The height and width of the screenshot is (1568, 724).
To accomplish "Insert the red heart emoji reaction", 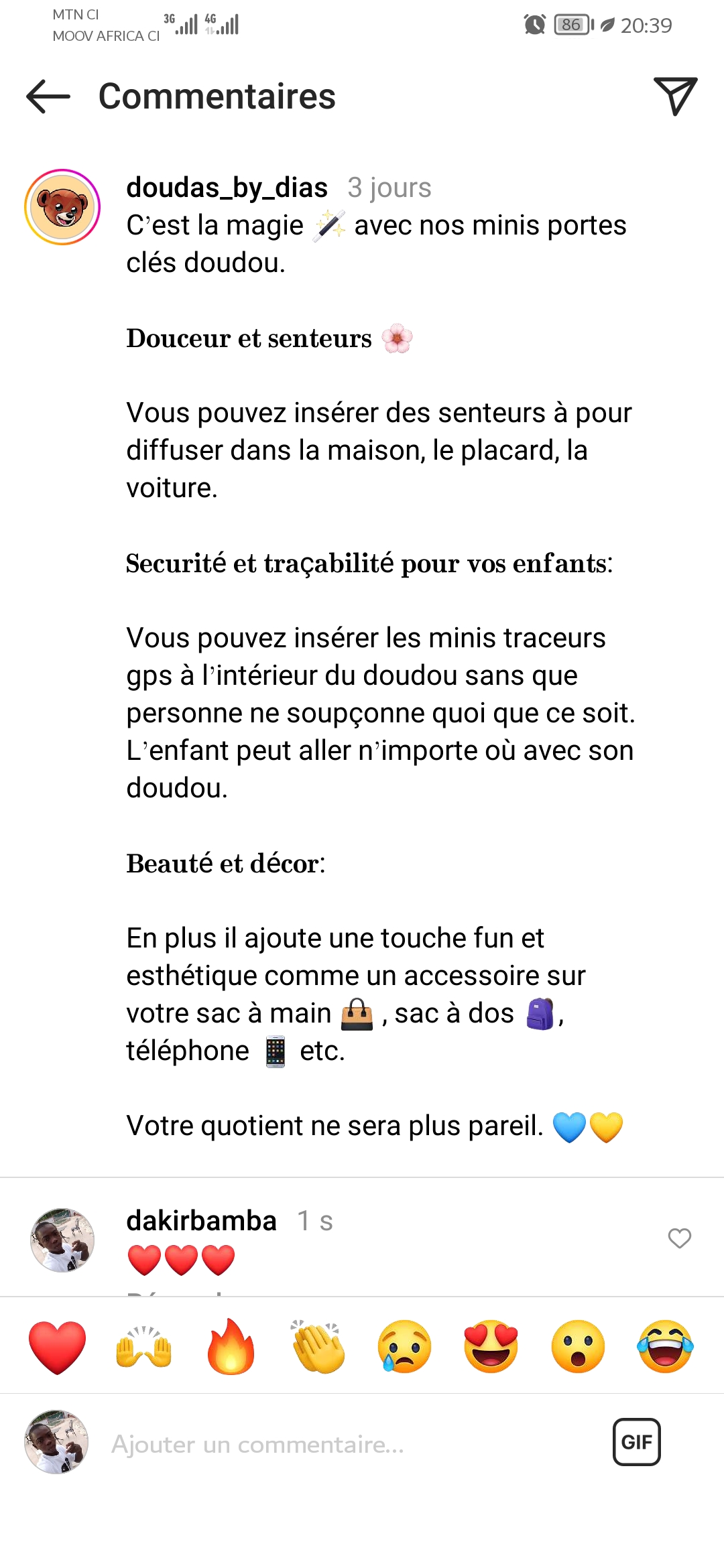I will pyautogui.click(x=58, y=1347).
